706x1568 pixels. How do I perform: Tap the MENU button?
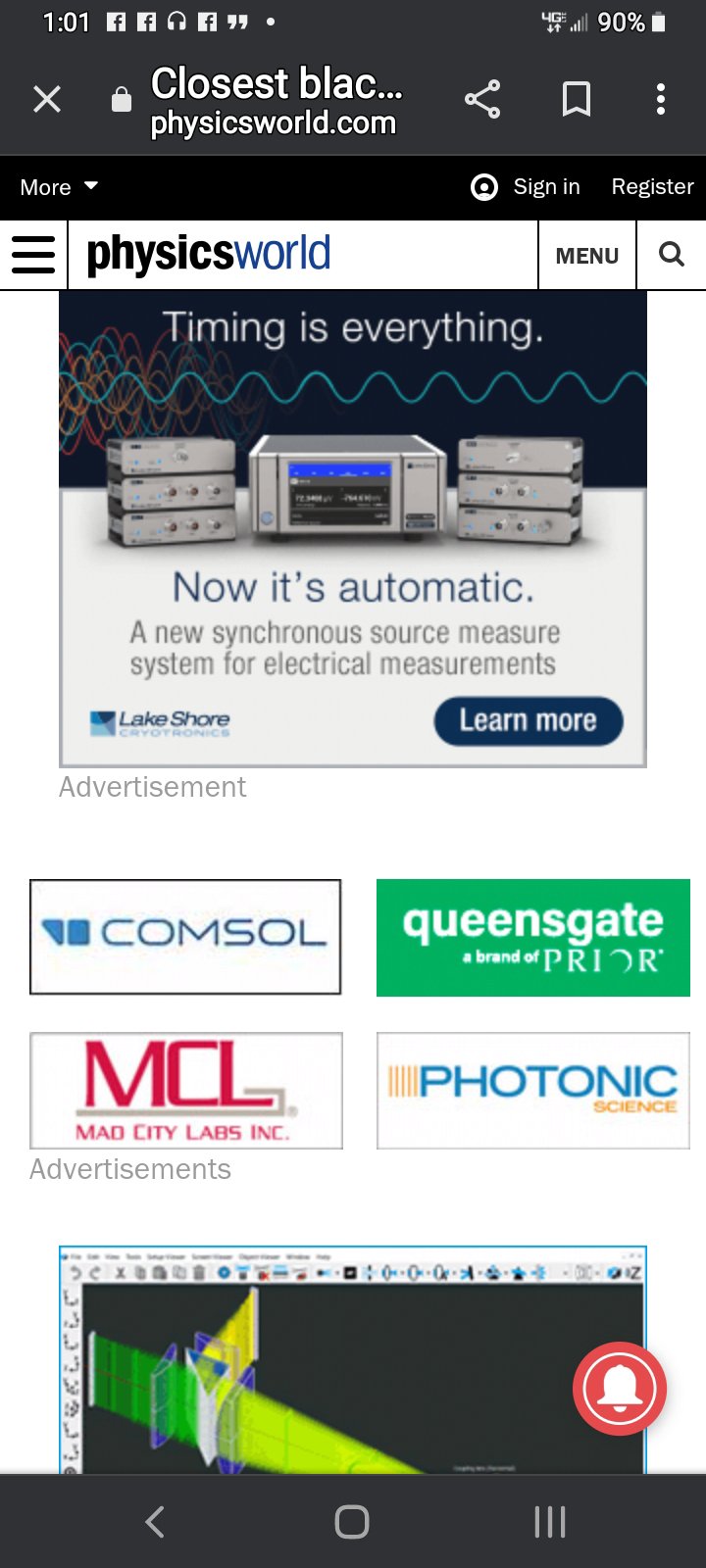coord(586,256)
